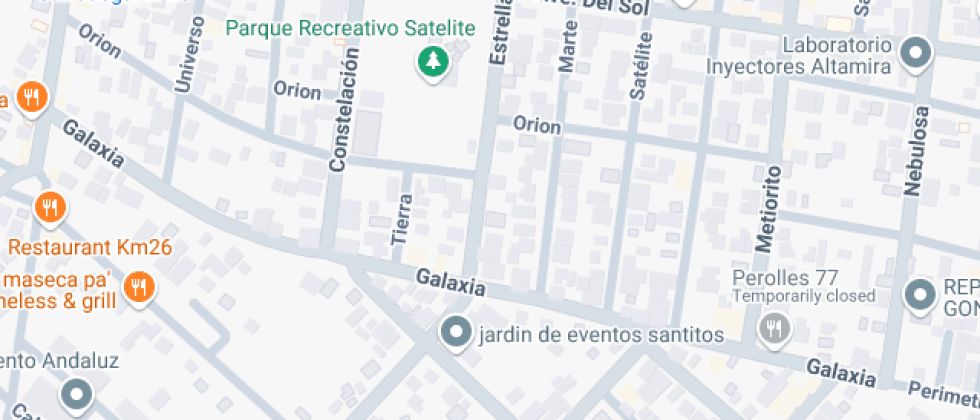The width and height of the screenshot is (980, 420).
Task: Tap the Perolles 77 restaurant marker
Action: 773,326
